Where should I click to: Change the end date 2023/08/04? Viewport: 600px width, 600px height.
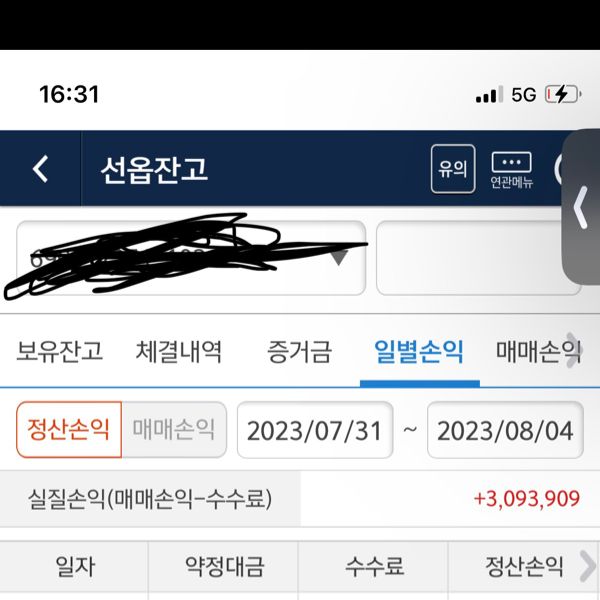click(505, 430)
